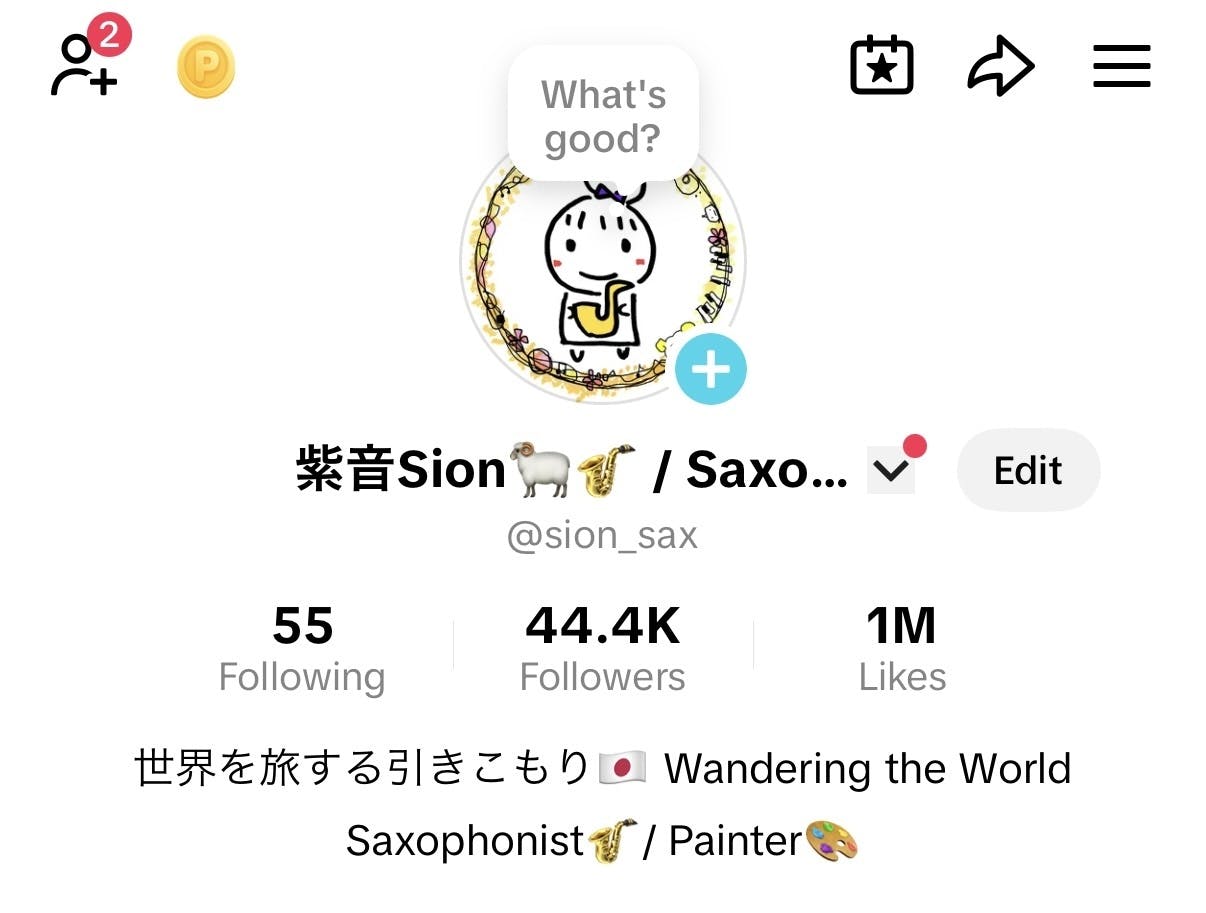This screenshot has height=913, width=1206.
Task: Open the starred calendar events icon
Action: [x=881, y=66]
